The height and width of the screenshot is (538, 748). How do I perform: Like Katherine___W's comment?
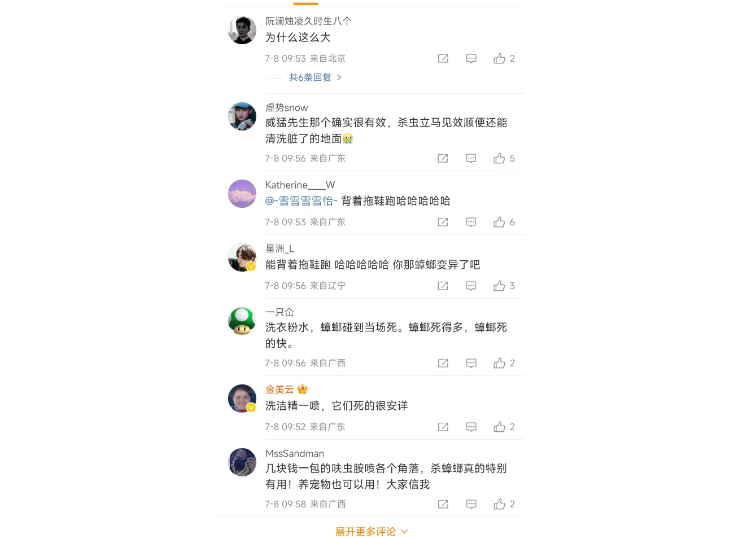[499, 222]
